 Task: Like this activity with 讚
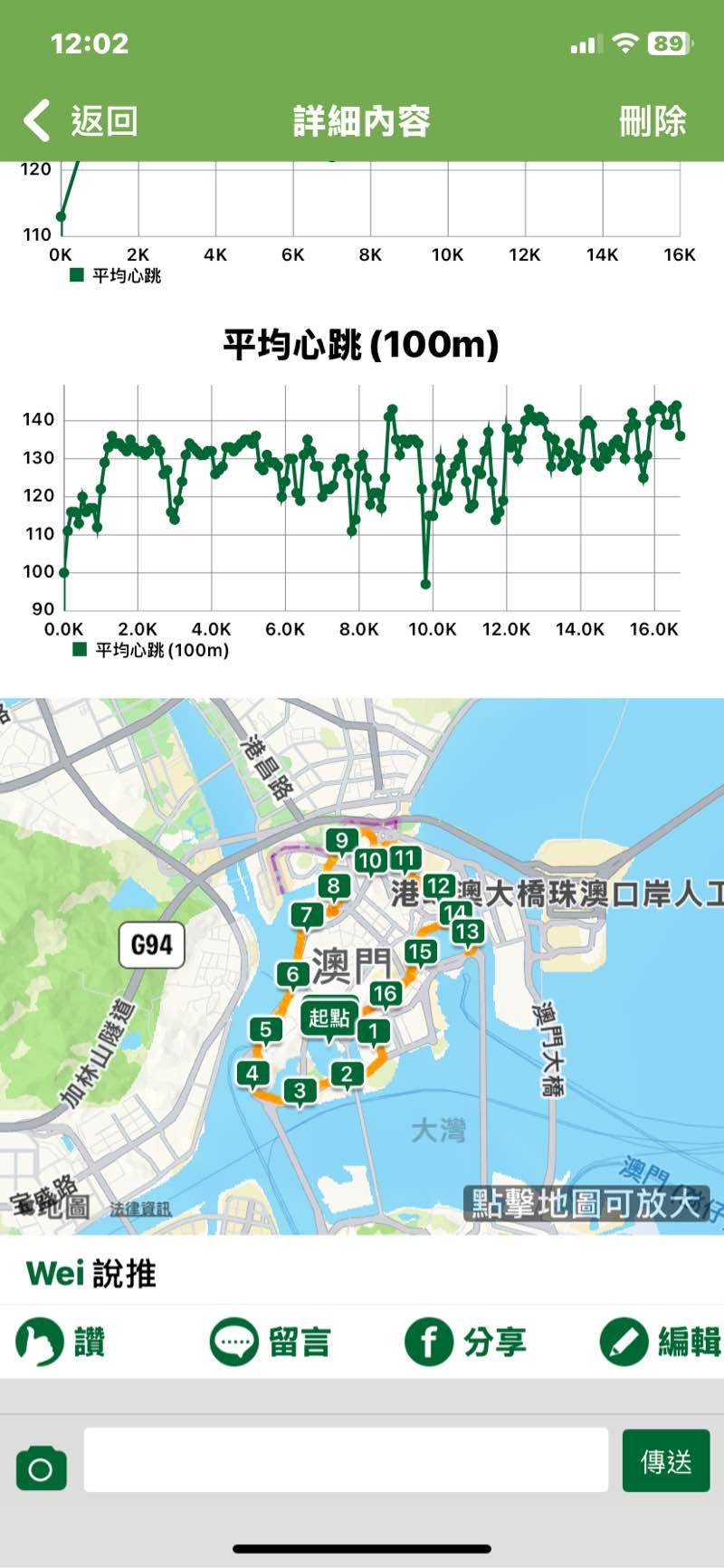click(61, 1341)
